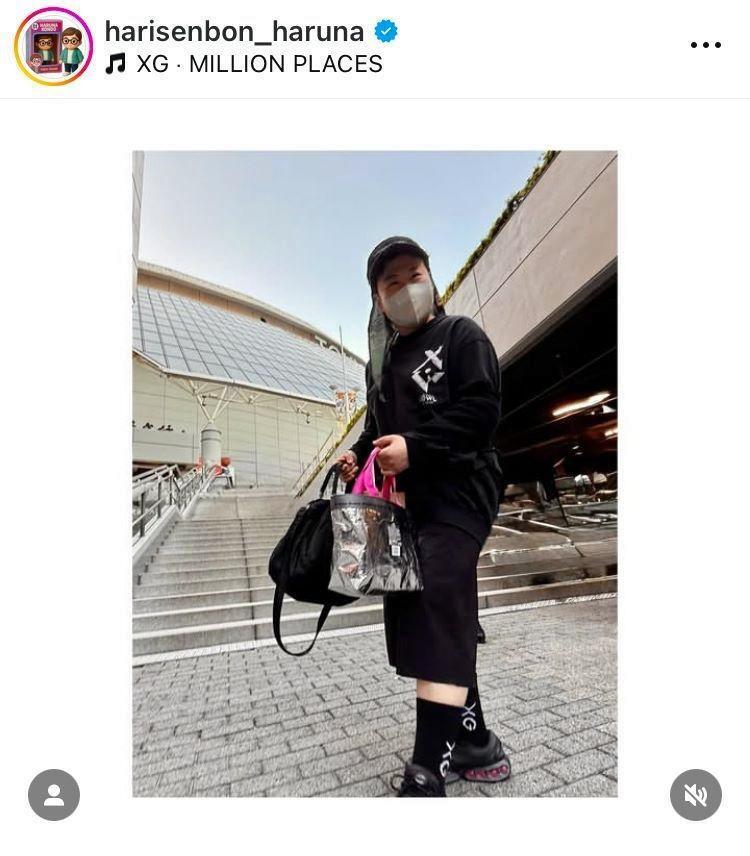
Task: Open harisenbon_haruna's profile picture story
Action: point(53,47)
